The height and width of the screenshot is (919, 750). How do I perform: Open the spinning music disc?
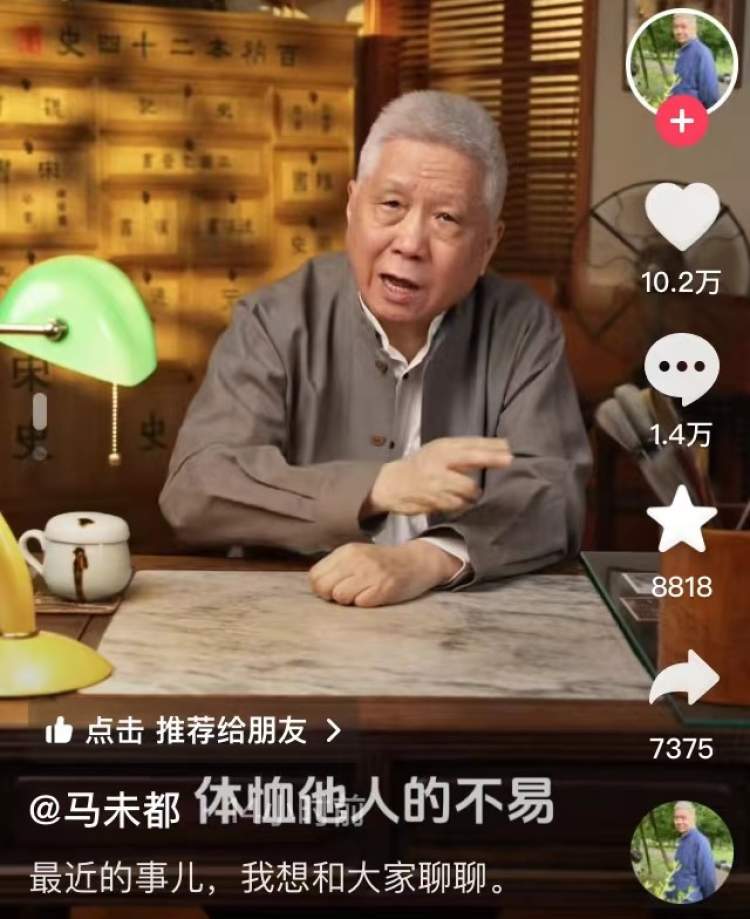pyautogui.click(x=682, y=851)
